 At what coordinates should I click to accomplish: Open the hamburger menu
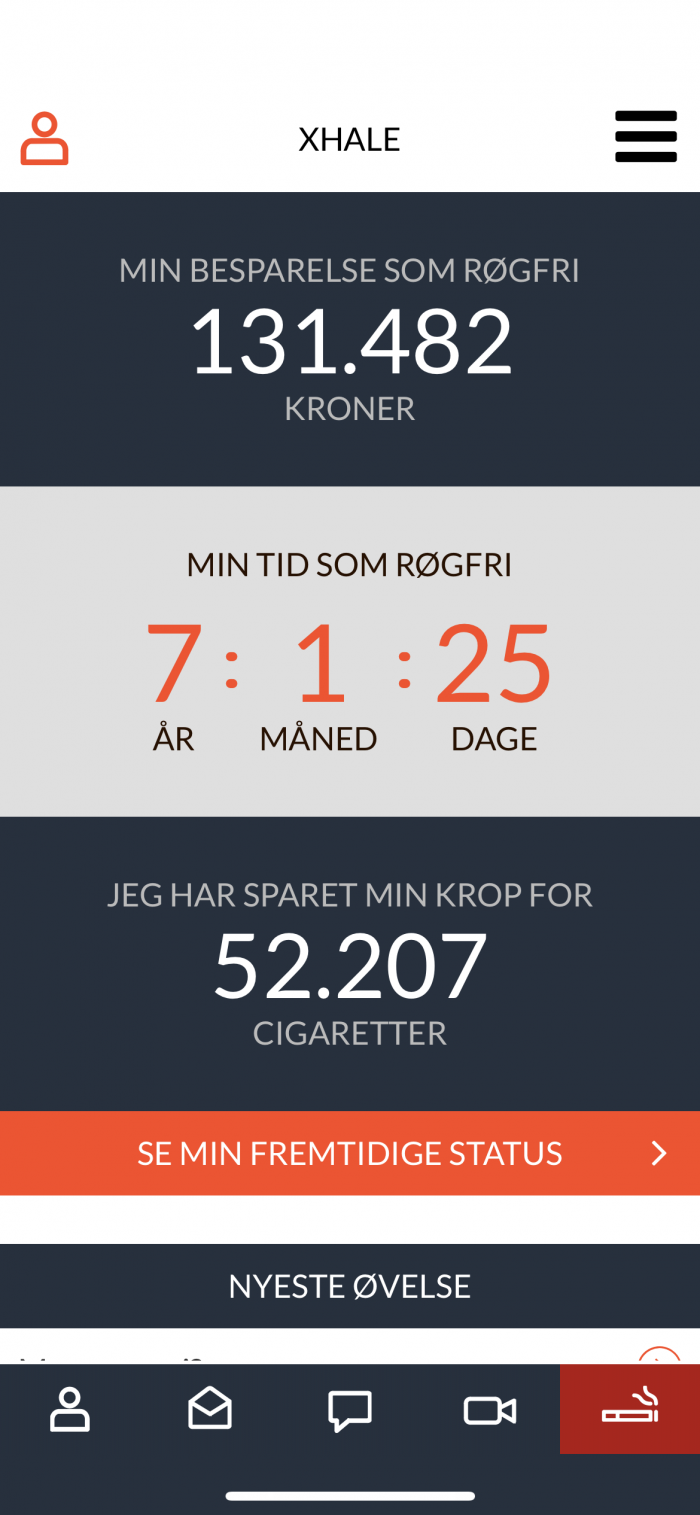coord(646,137)
